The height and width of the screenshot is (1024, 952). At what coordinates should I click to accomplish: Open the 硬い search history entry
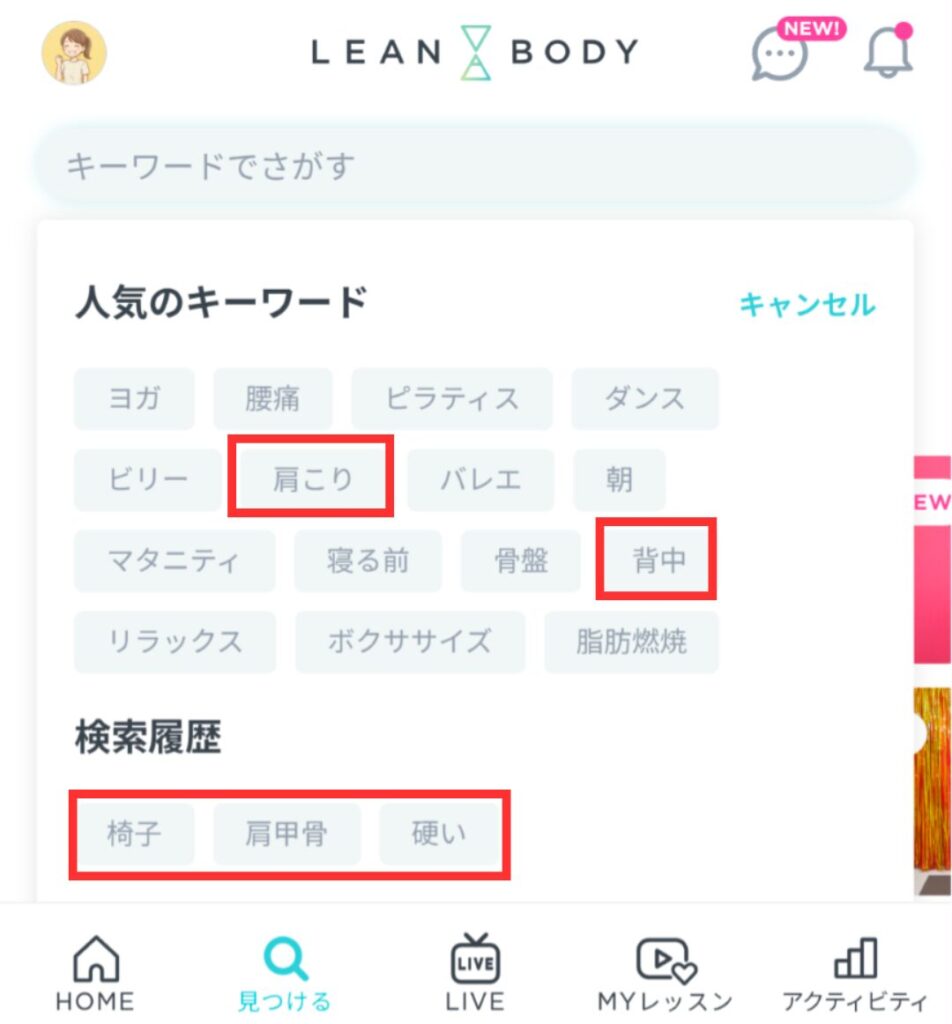click(438, 832)
